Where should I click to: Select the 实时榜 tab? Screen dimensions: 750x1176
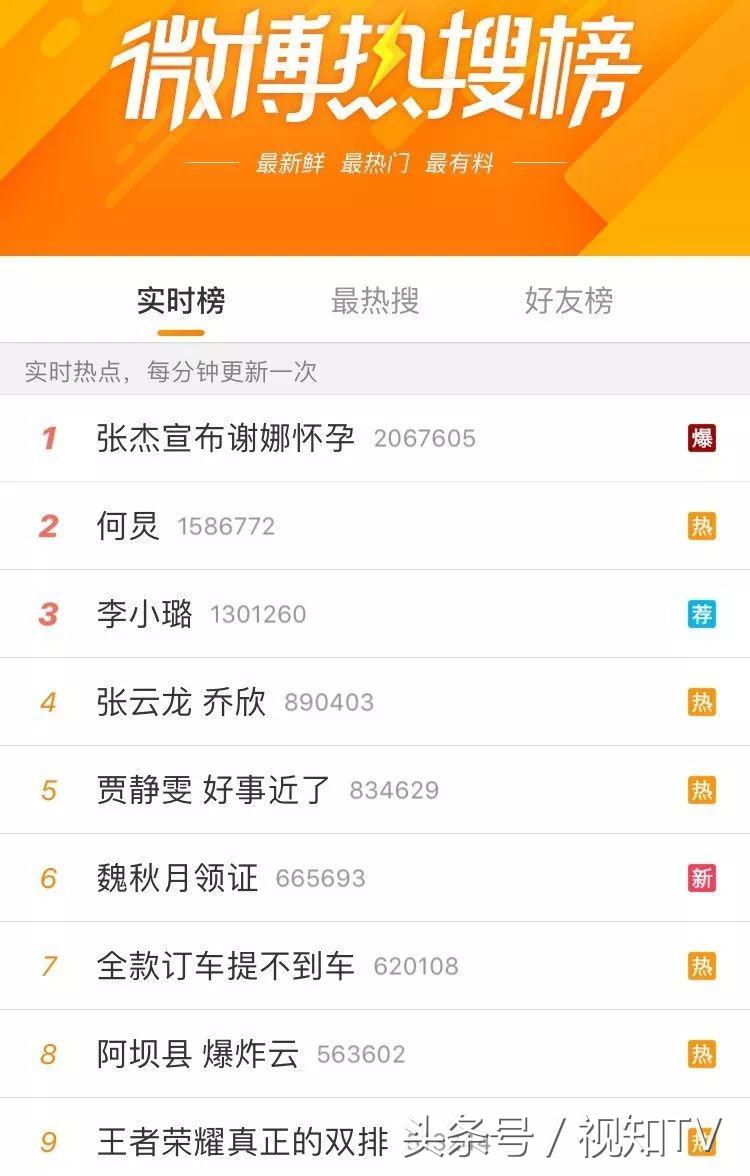(182, 300)
